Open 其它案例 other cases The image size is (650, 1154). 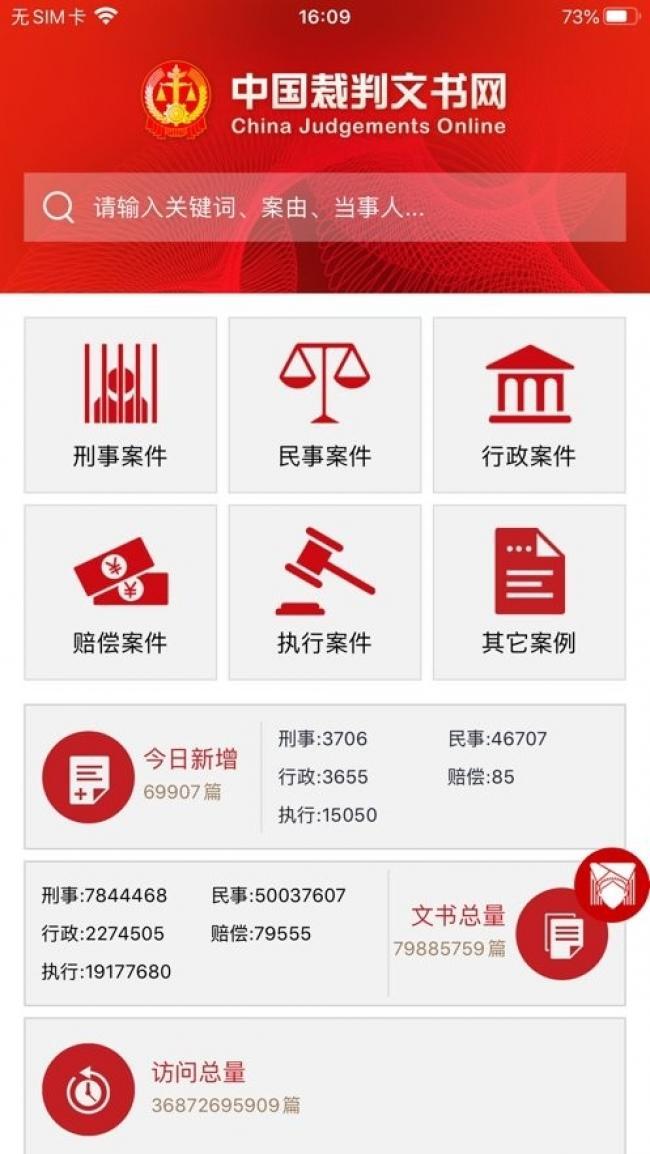(x=529, y=592)
